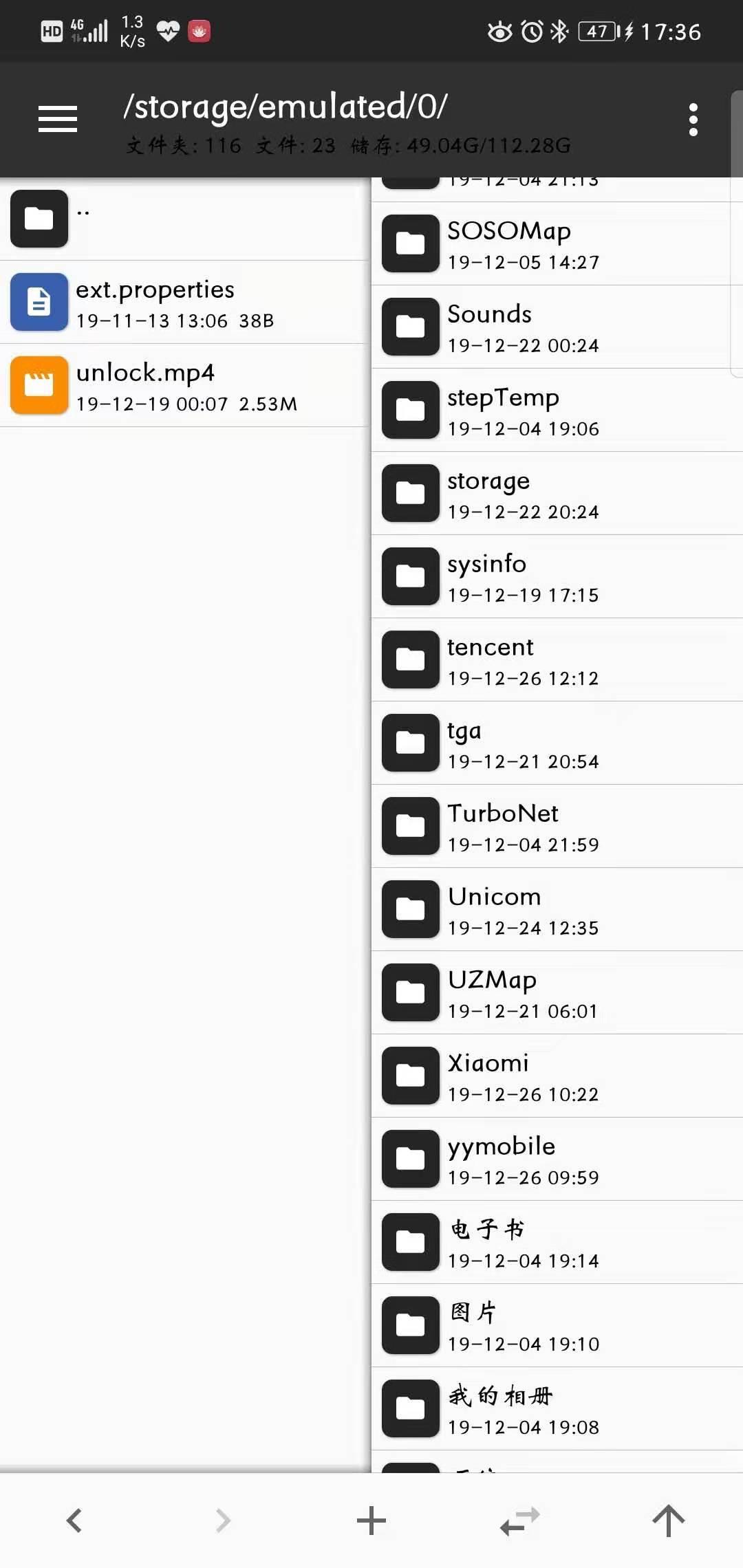743x1568 pixels.
Task: Open the hamburger drawer menu
Action: (x=58, y=120)
